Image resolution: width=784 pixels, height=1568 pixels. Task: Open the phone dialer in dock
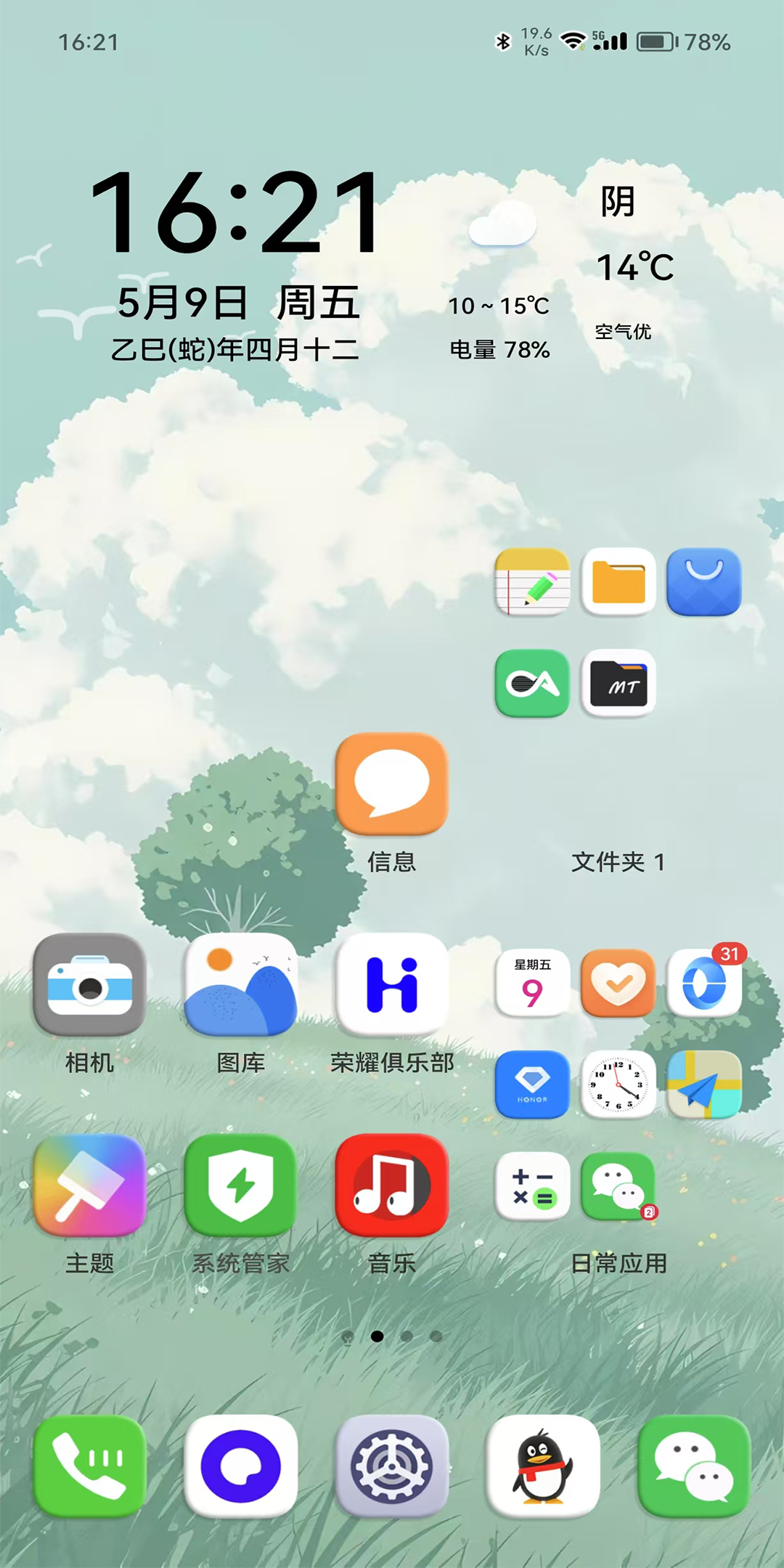click(x=89, y=1466)
